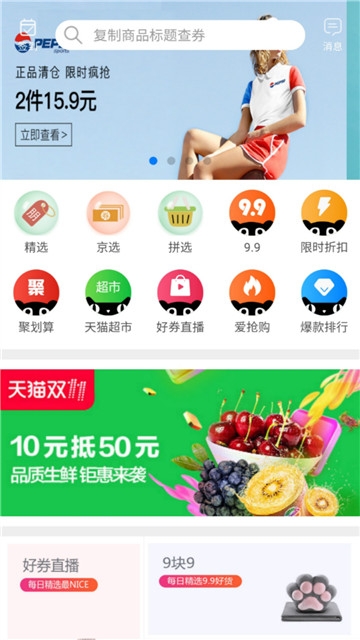
Task: Open the 天猫双11 fresh food banner
Action: click(180, 443)
